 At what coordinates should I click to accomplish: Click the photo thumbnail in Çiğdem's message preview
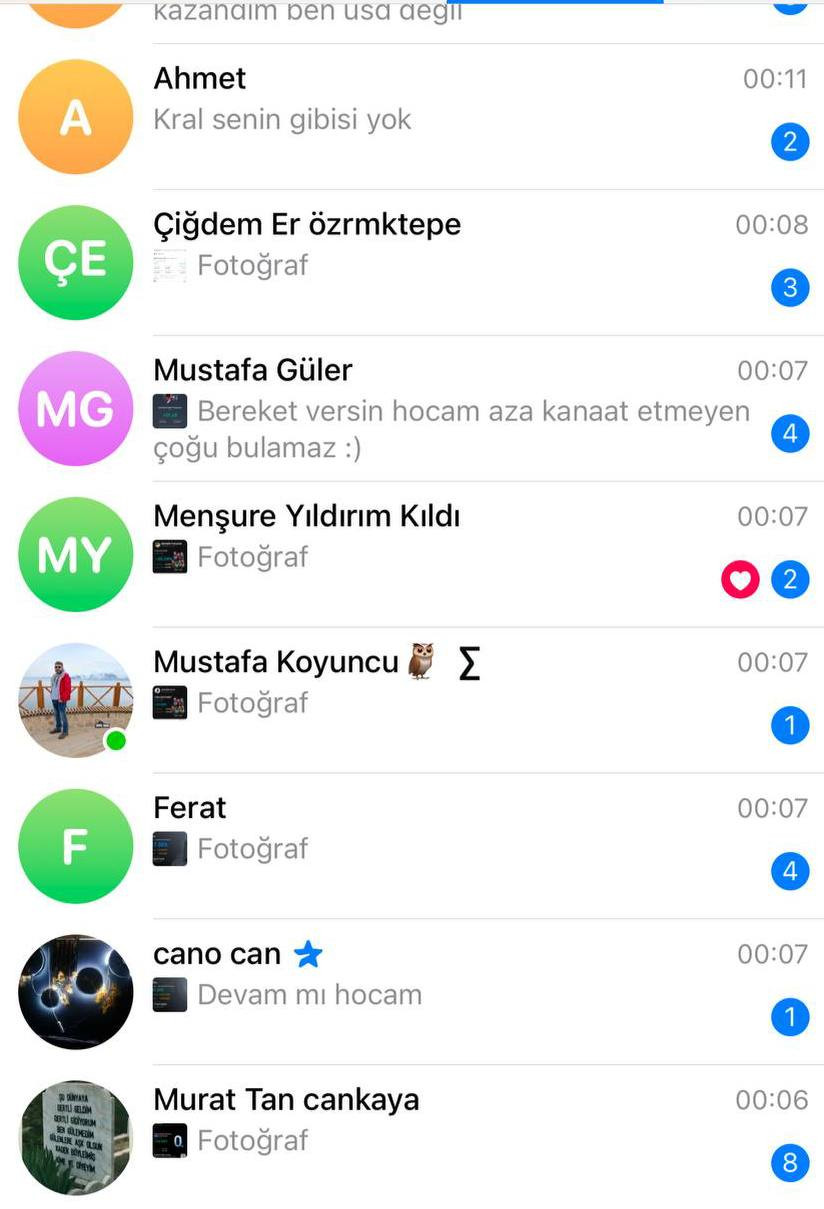168,264
